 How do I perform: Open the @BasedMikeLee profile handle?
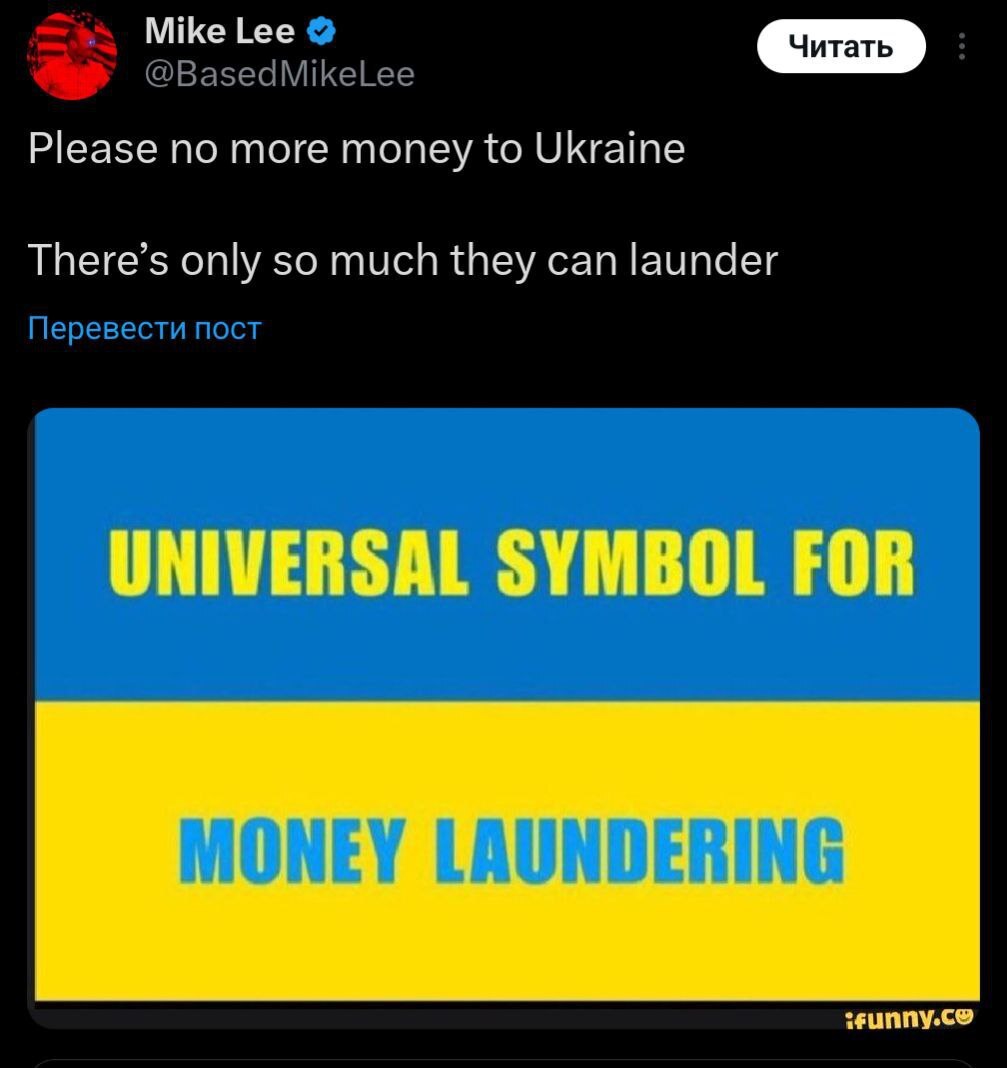click(x=280, y=74)
